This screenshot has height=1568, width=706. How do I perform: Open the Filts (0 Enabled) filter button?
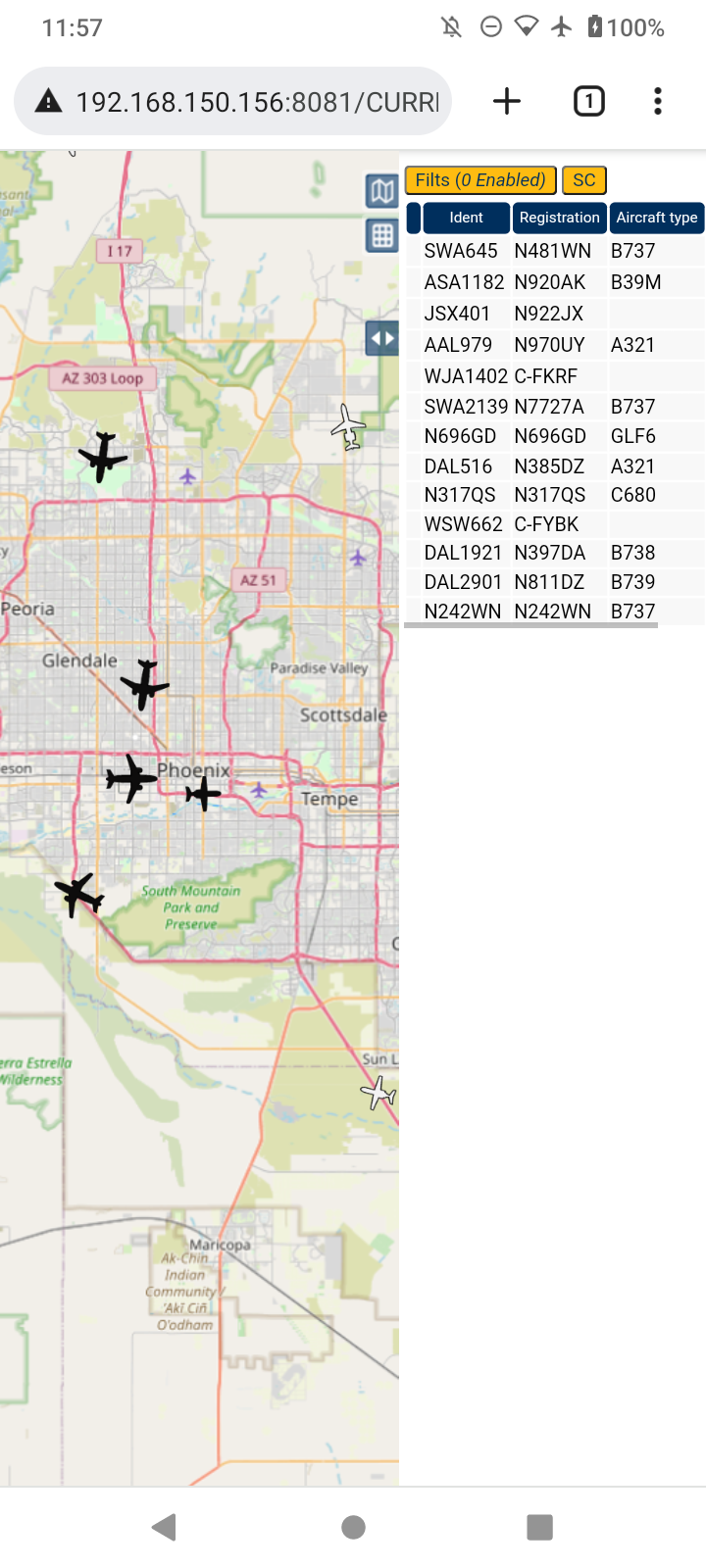480,180
